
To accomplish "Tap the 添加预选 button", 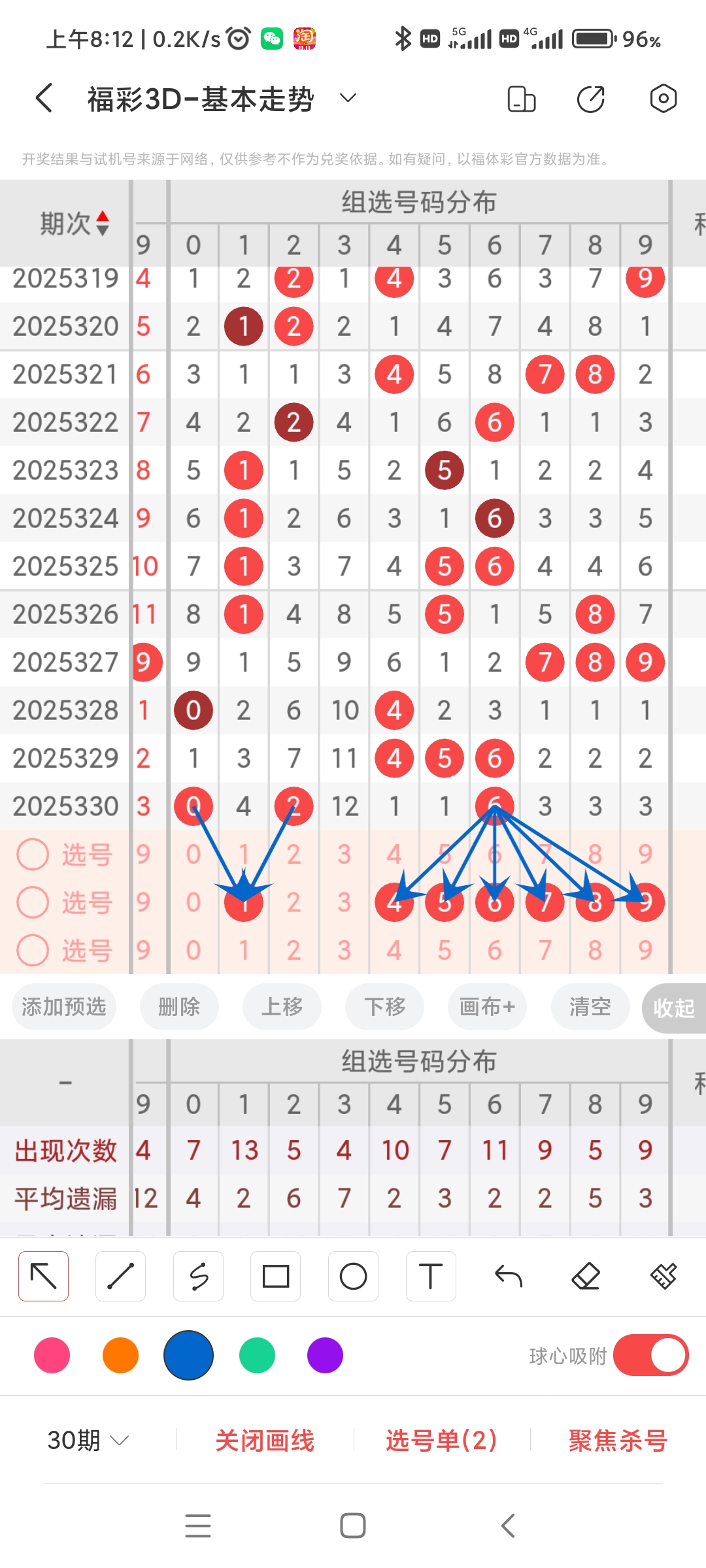I will point(63,1007).
